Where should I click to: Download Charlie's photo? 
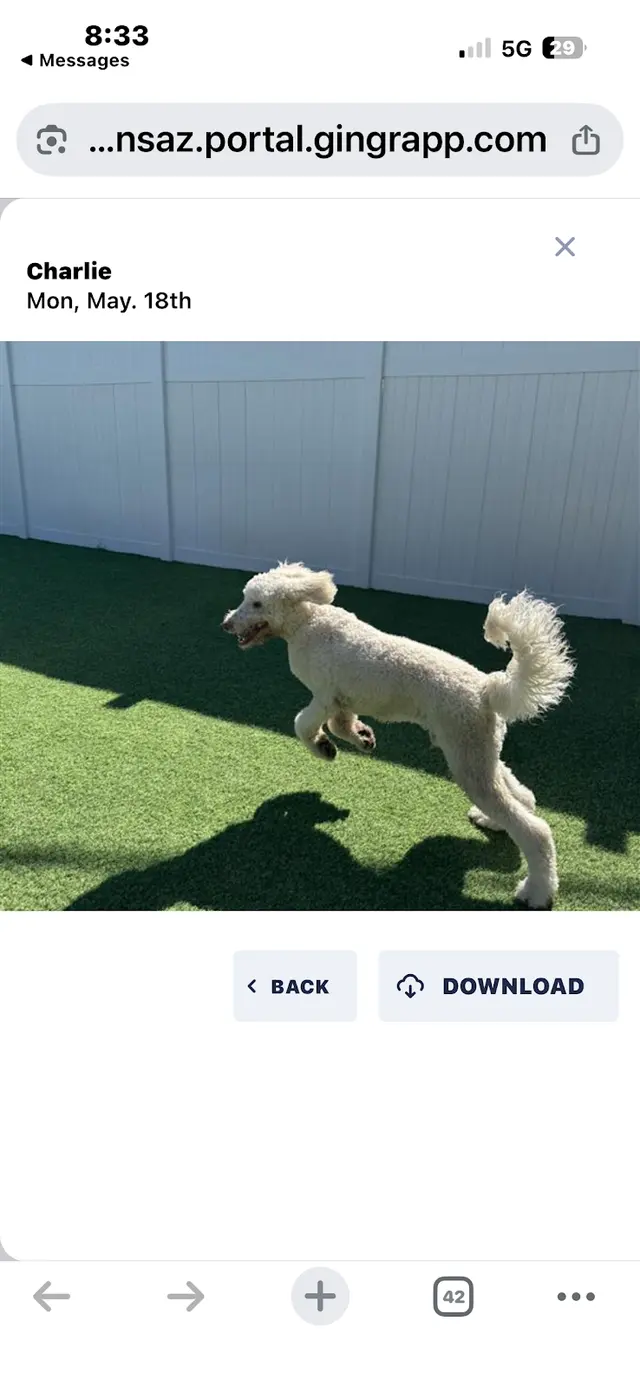pos(498,986)
